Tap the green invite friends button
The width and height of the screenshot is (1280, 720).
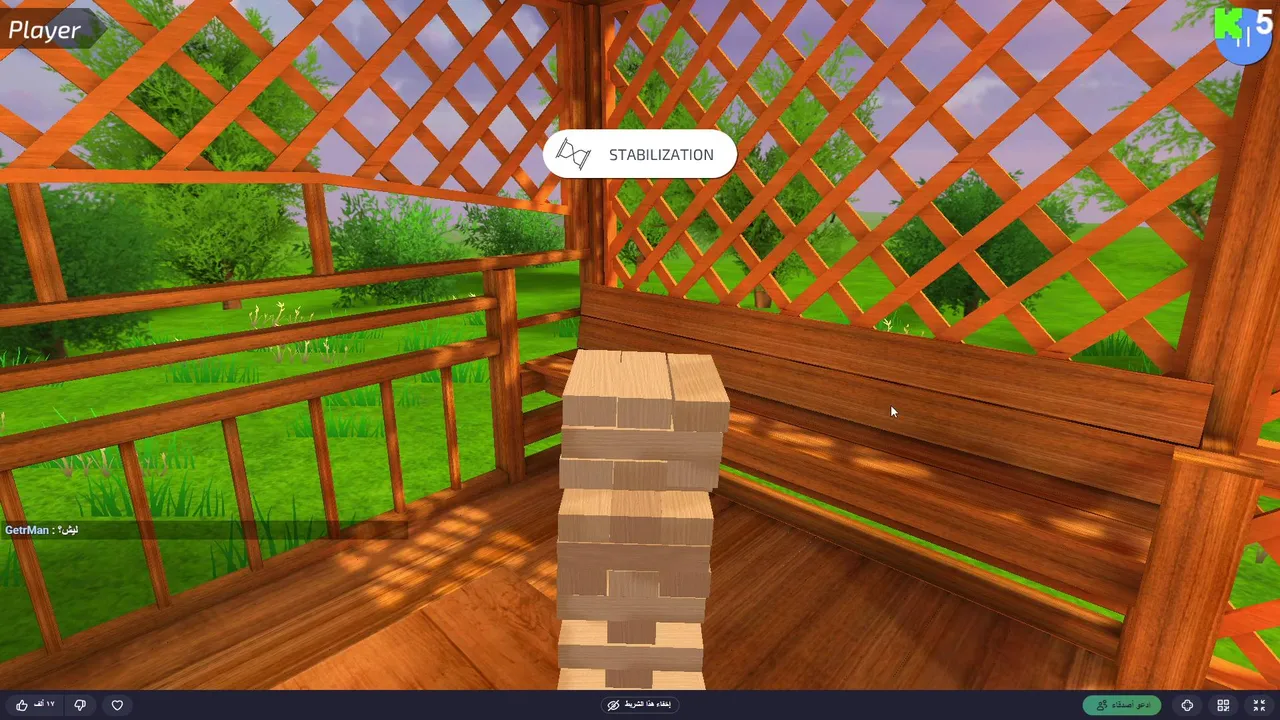[x=1121, y=705]
